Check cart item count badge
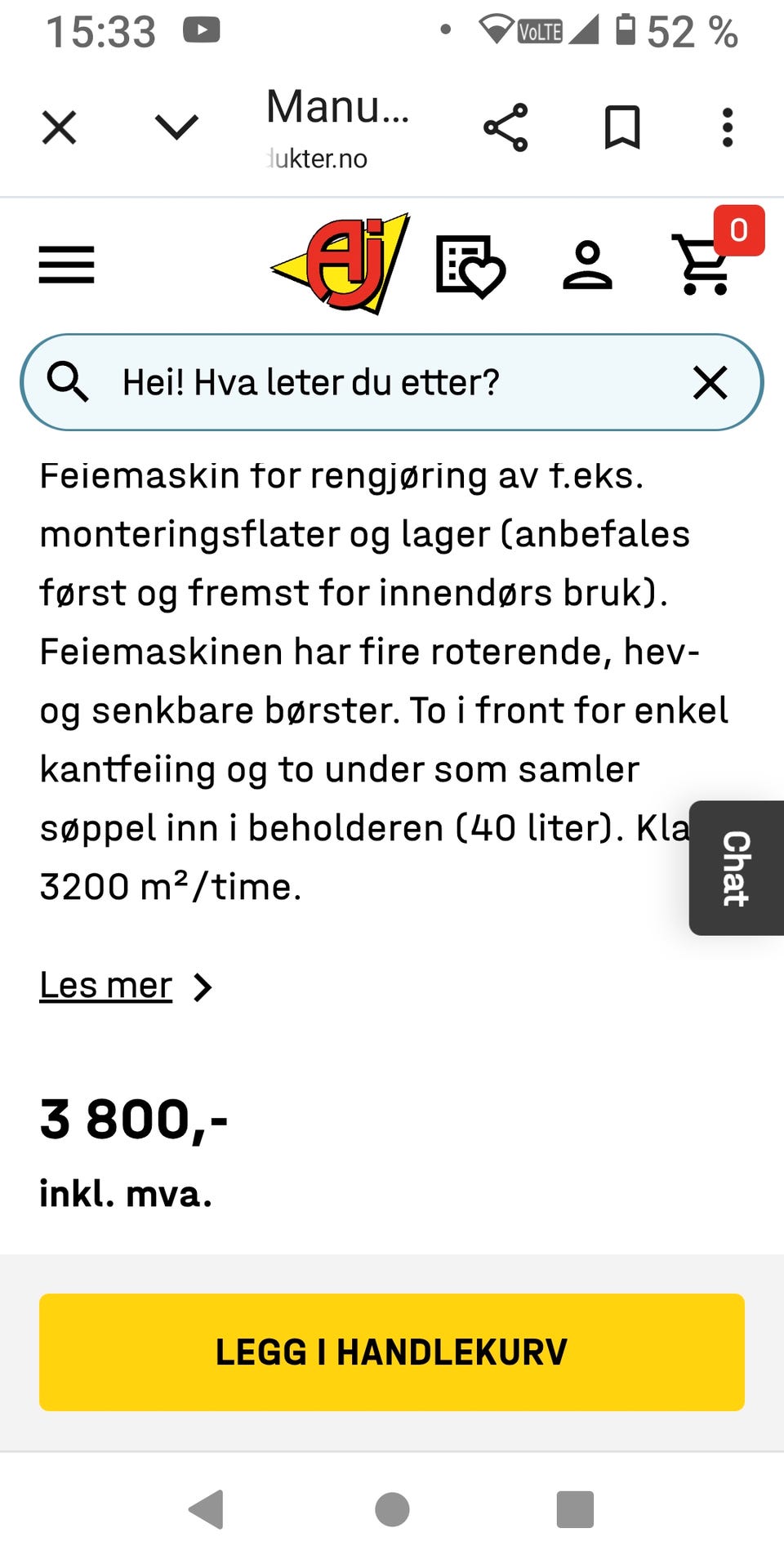Screen dimensions: 784x1568 (737, 231)
